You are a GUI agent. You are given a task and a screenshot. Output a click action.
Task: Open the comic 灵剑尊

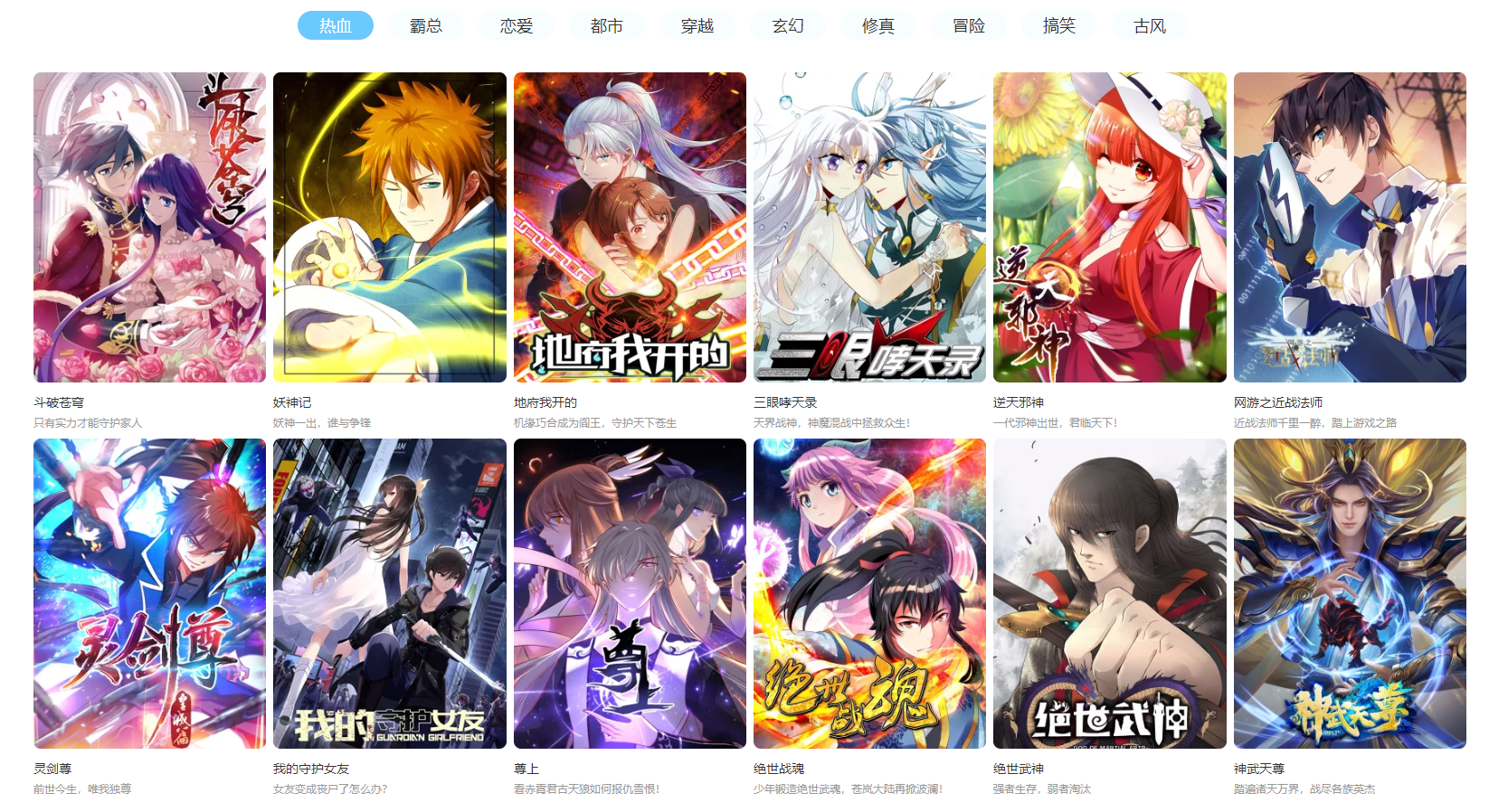click(x=149, y=593)
